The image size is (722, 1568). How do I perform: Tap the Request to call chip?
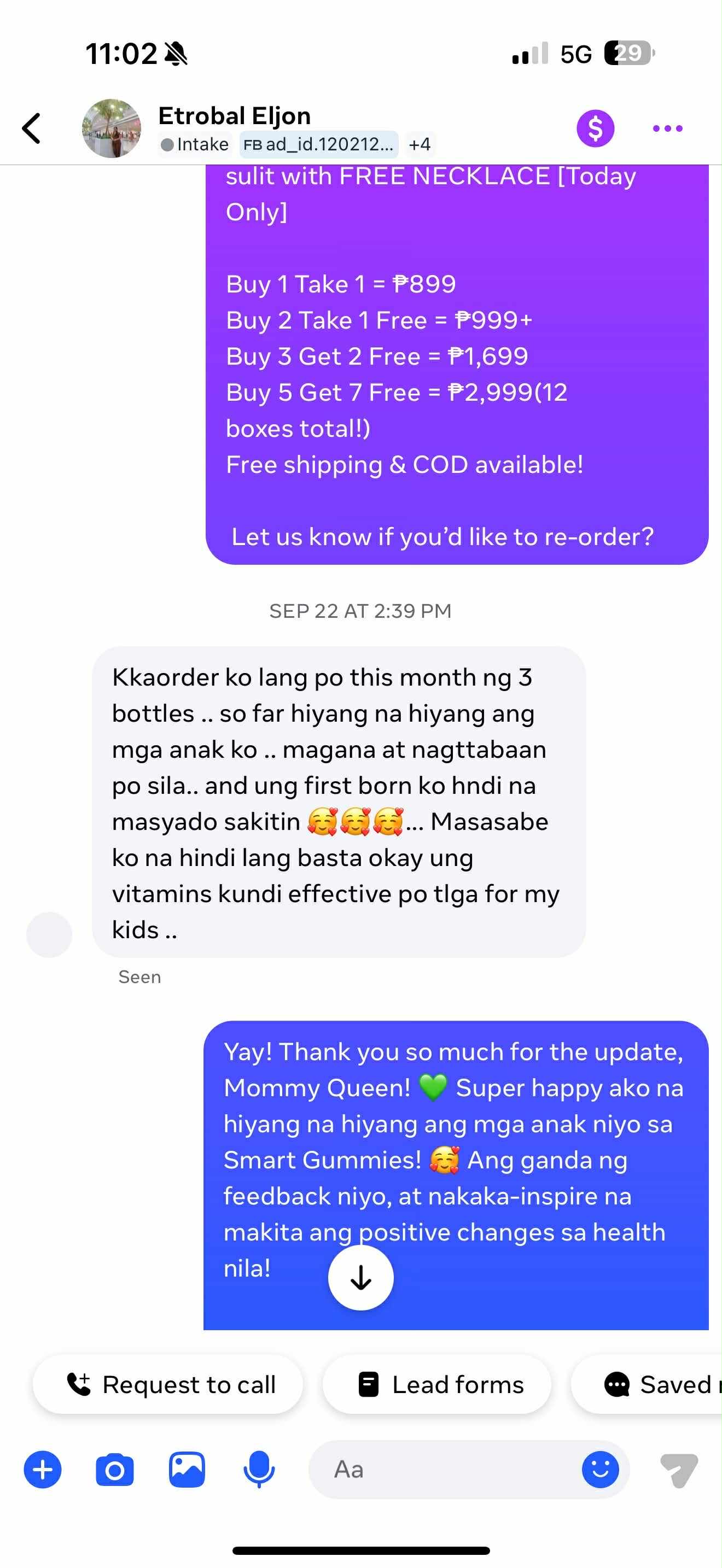(x=168, y=1384)
